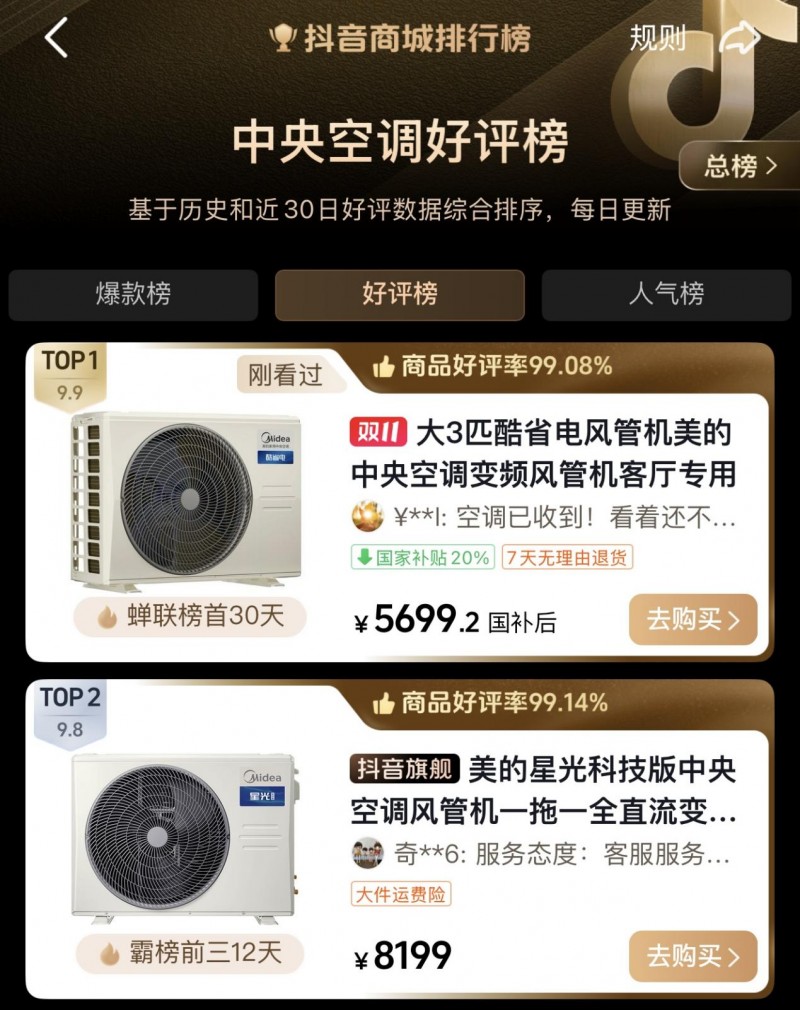Share this ranking list
The image size is (800, 1010).
[741, 39]
